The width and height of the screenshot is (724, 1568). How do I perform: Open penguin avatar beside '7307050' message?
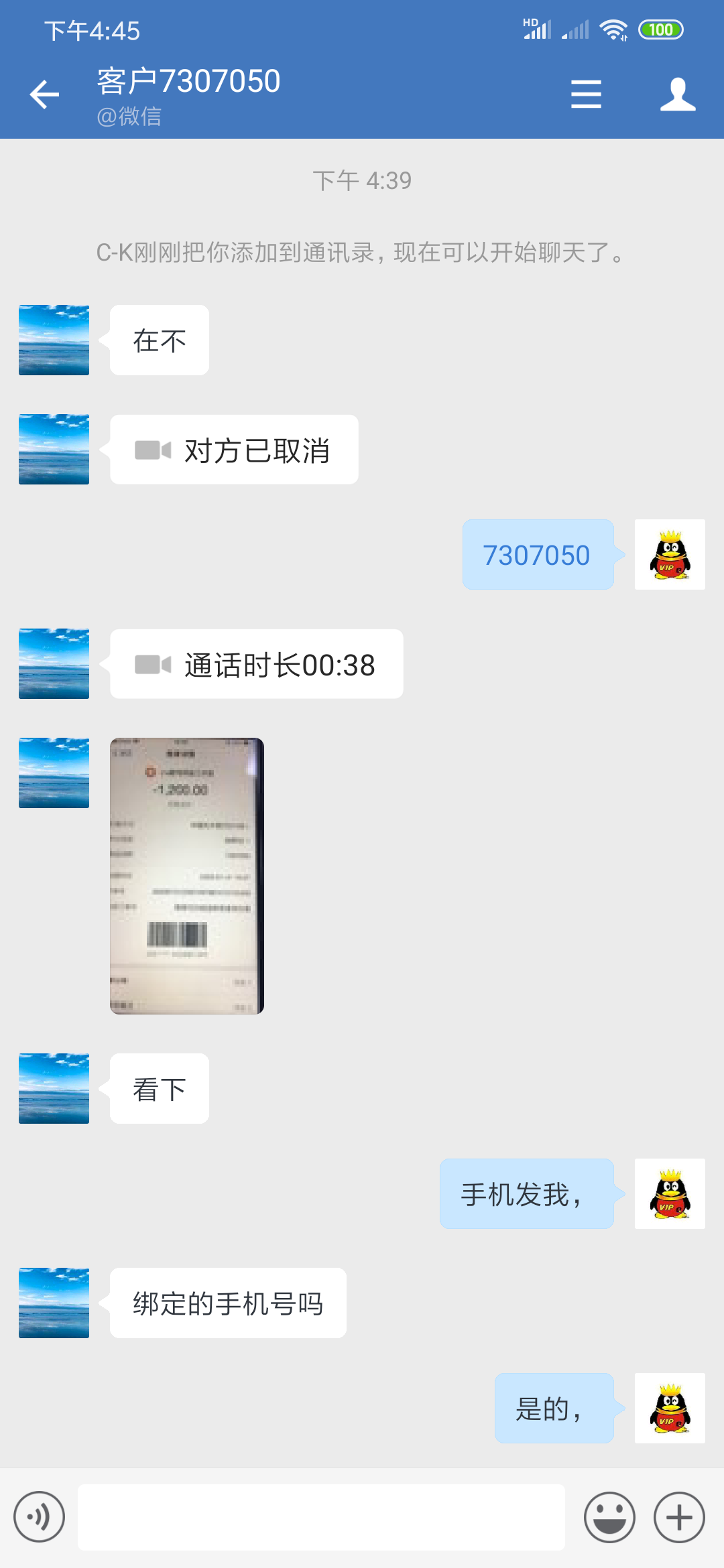point(670,554)
